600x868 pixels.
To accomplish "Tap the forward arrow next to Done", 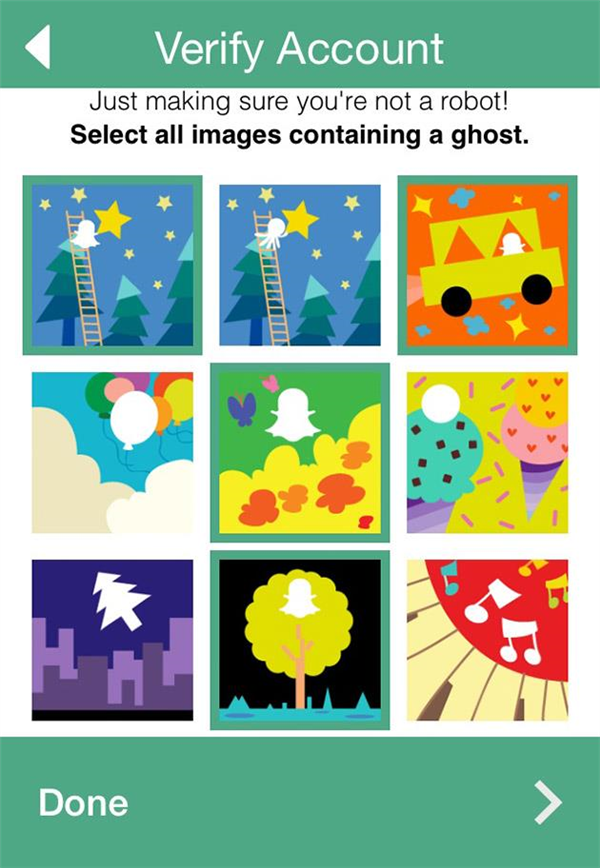I will coord(548,802).
